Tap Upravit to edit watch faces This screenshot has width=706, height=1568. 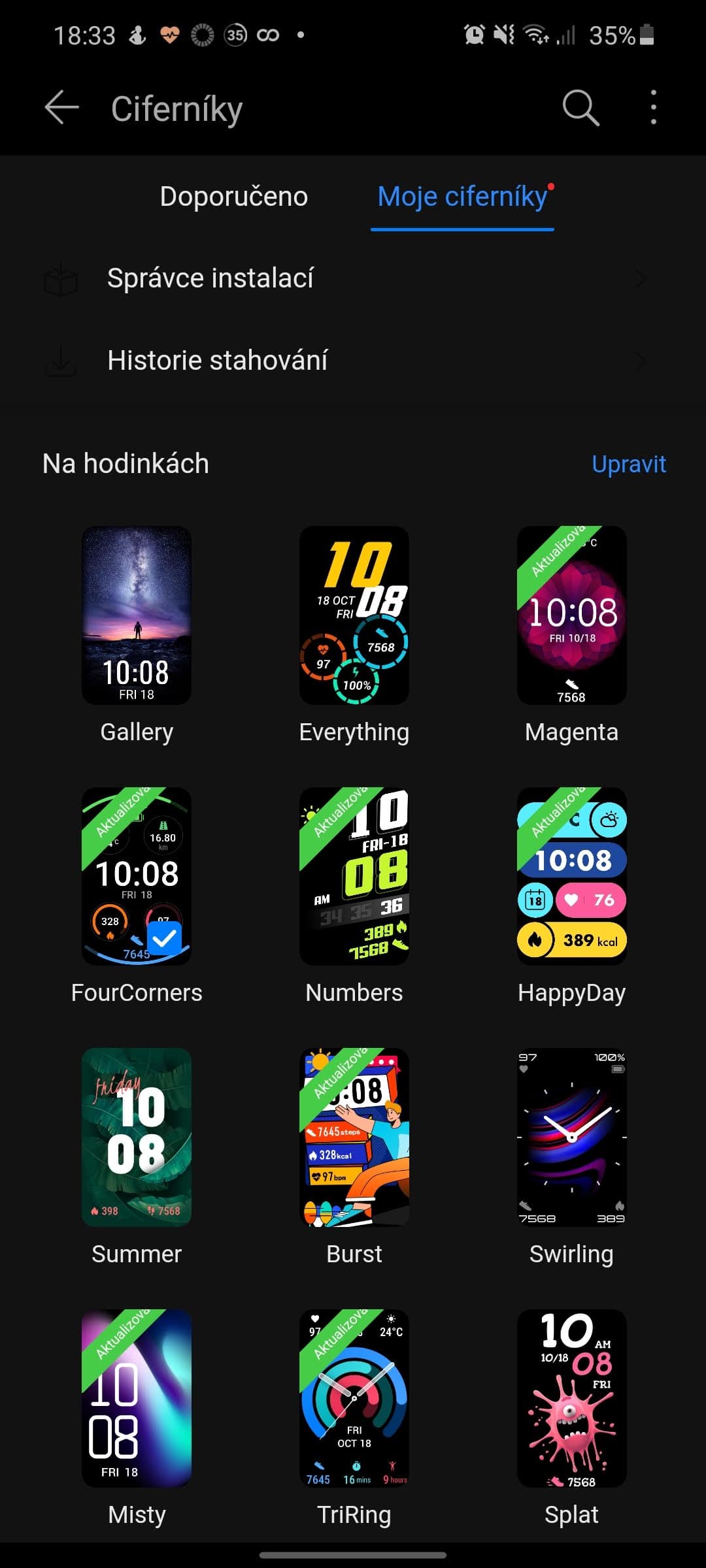click(628, 465)
